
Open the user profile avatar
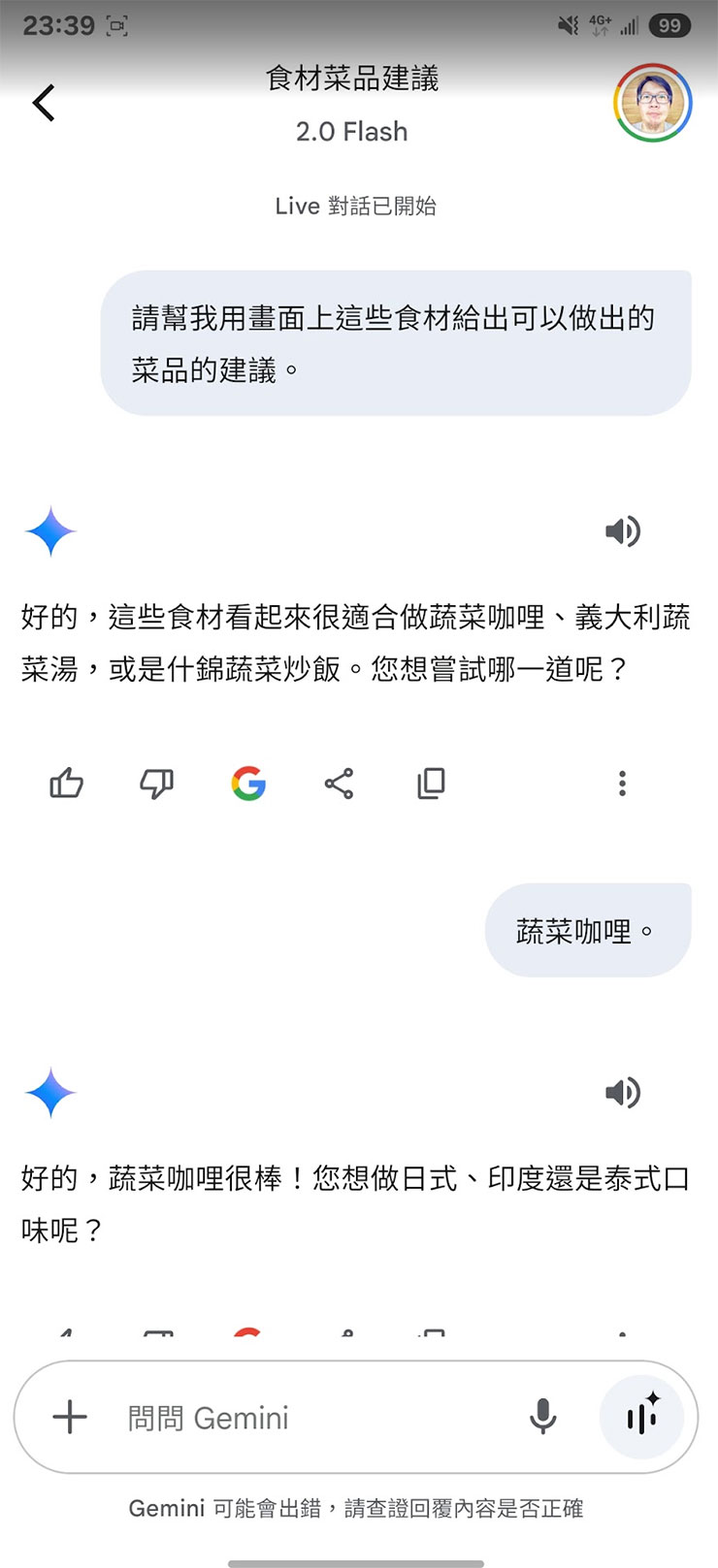click(654, 104)
